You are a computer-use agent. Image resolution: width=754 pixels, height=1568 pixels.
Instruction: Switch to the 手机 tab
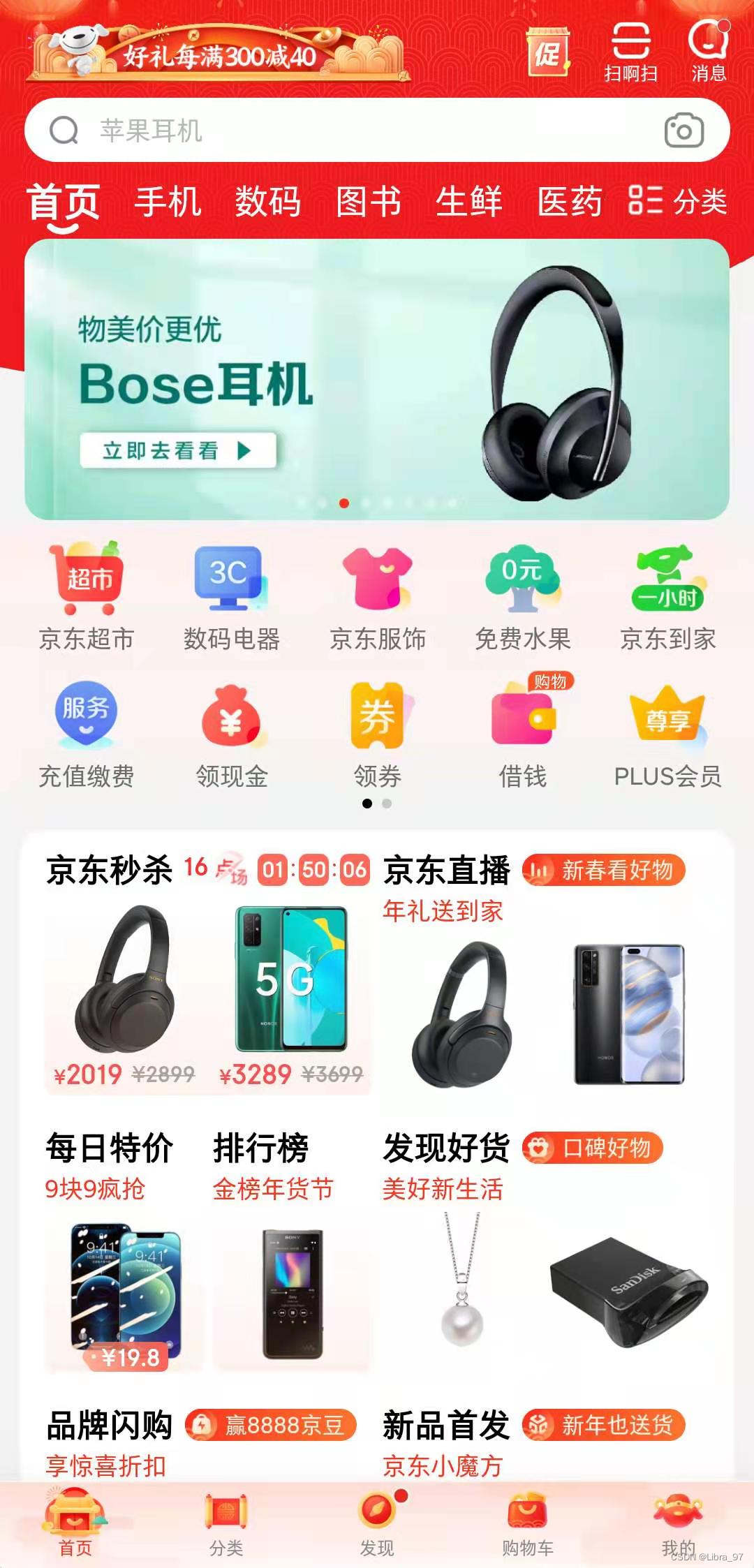pyautogui.click(x=168, y=203)
